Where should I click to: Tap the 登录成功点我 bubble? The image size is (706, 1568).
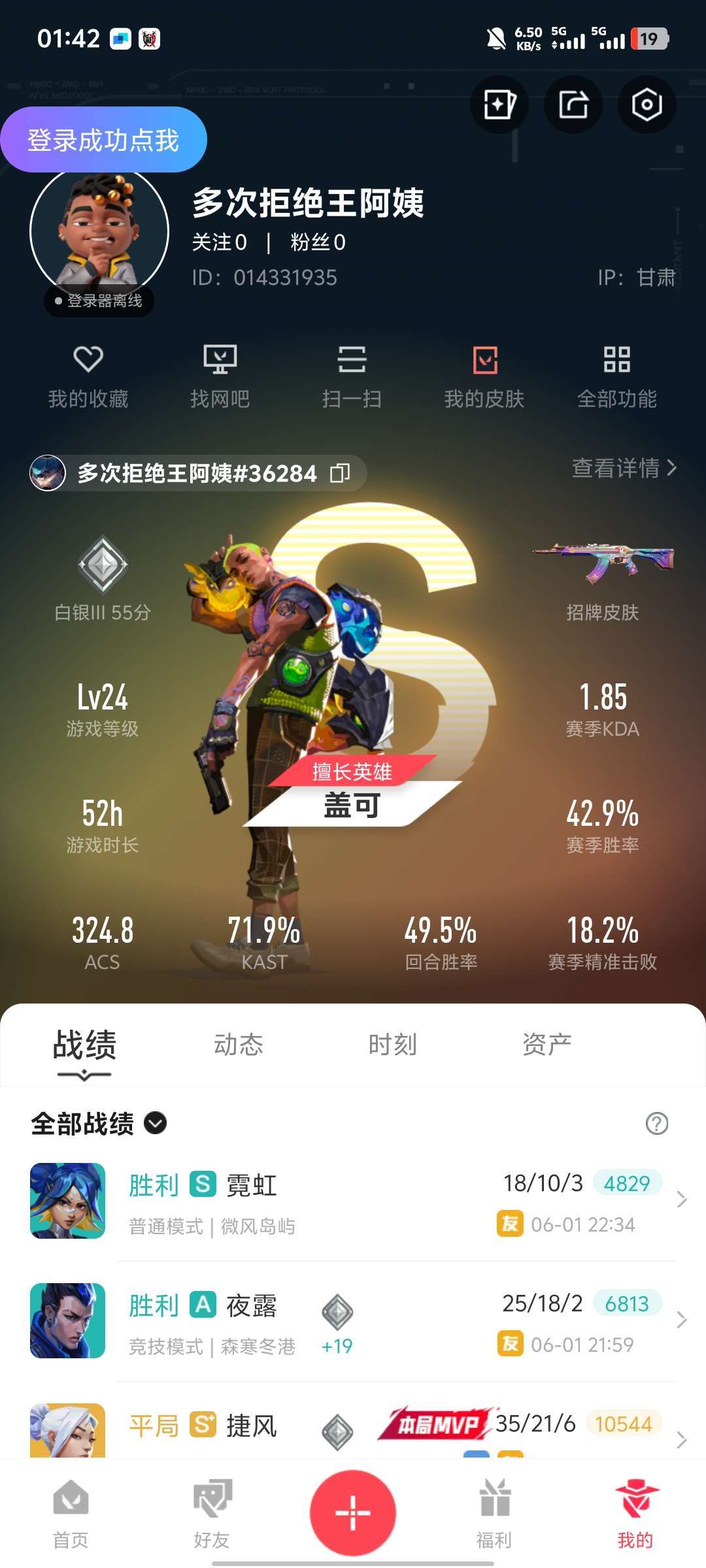pos(103,140)
